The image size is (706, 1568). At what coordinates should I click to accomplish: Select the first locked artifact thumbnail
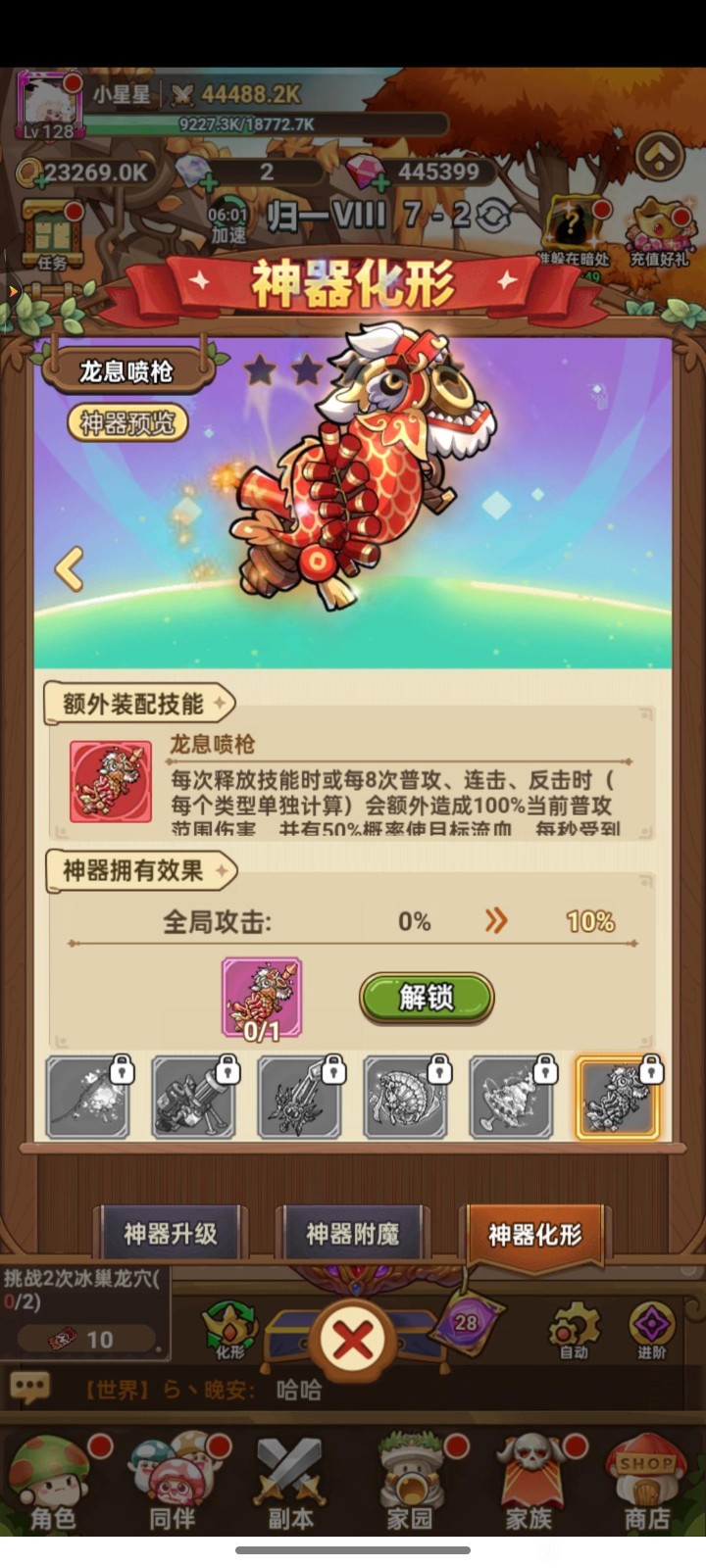pyautogui.click(x=88, y=1098)
